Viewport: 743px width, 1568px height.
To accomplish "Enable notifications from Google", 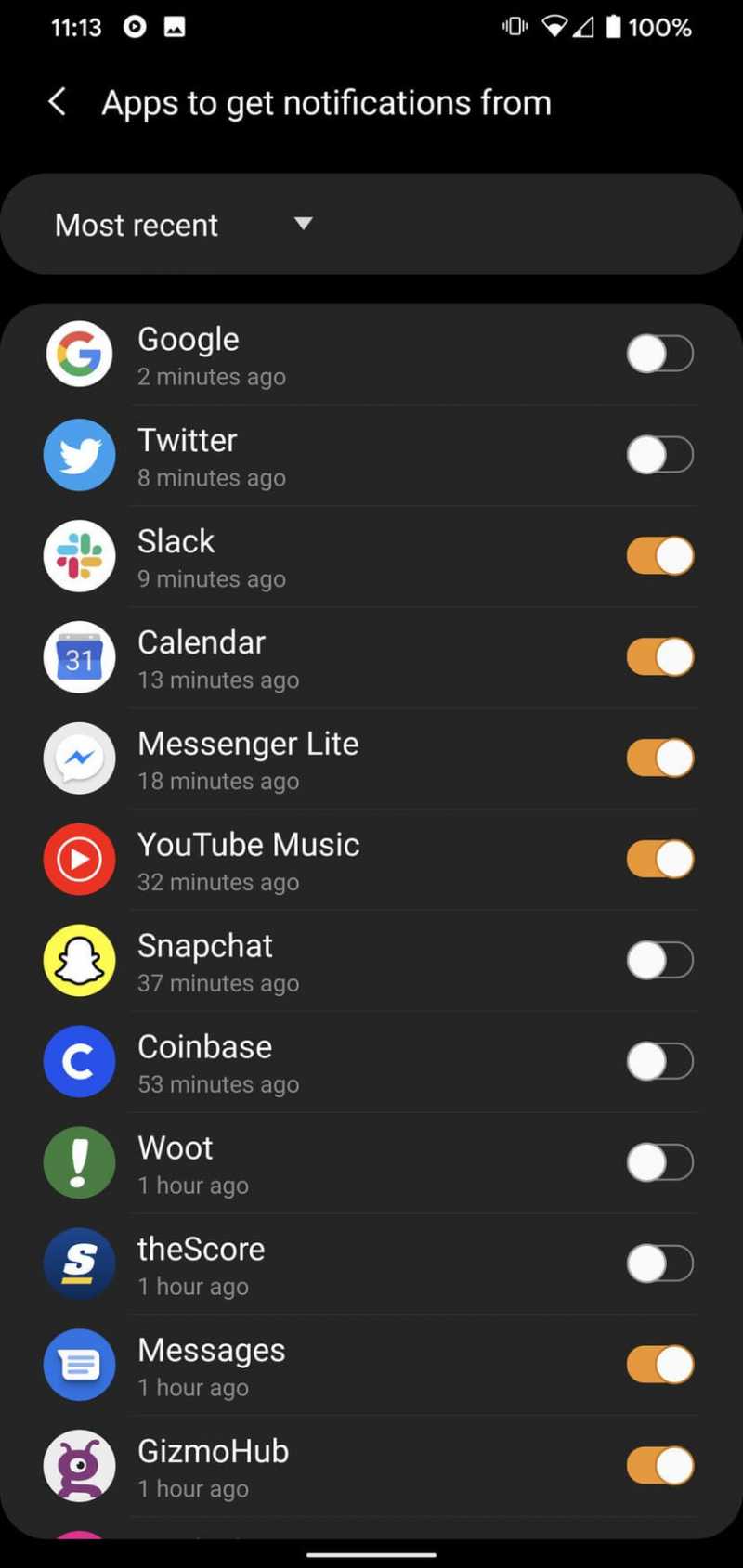I will (x=659, y=354).
